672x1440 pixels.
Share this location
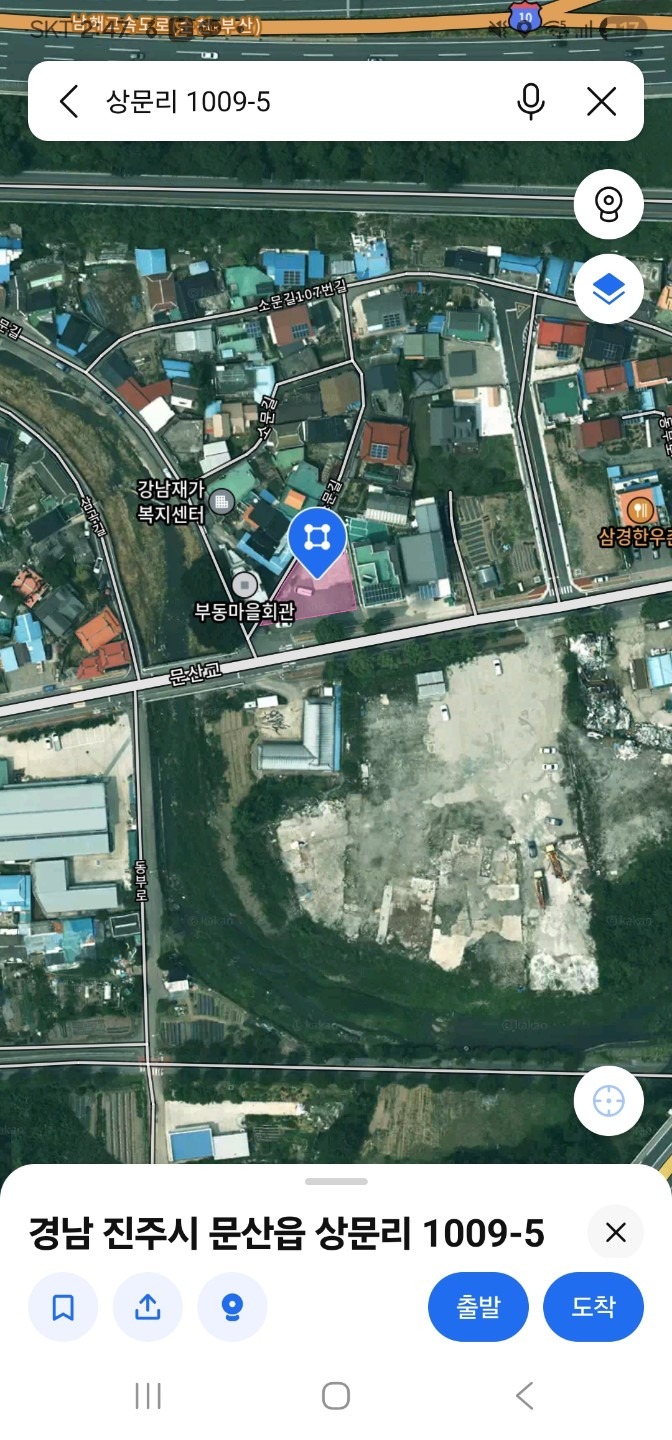pos(147,1307)
